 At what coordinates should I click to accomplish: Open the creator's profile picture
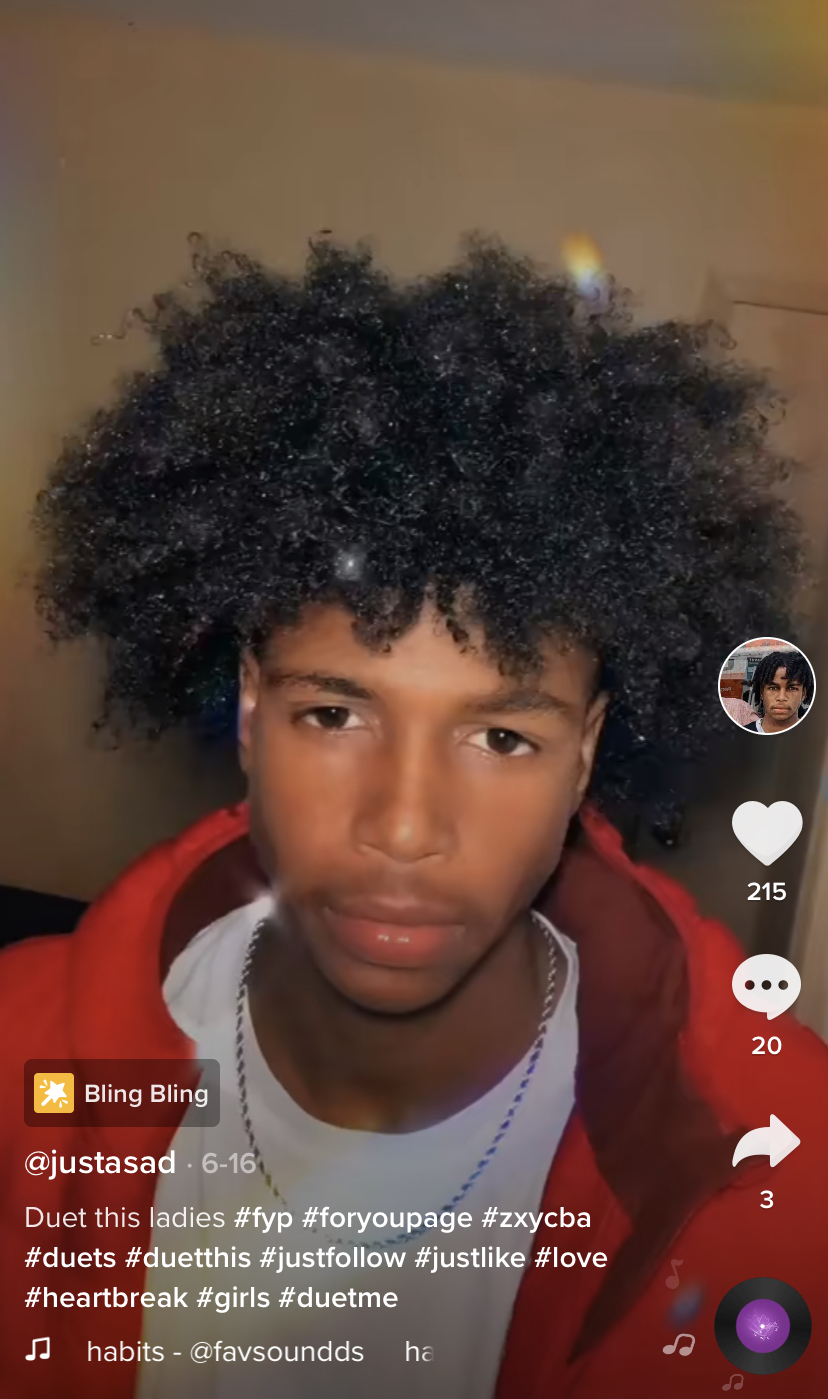(767, 686)
